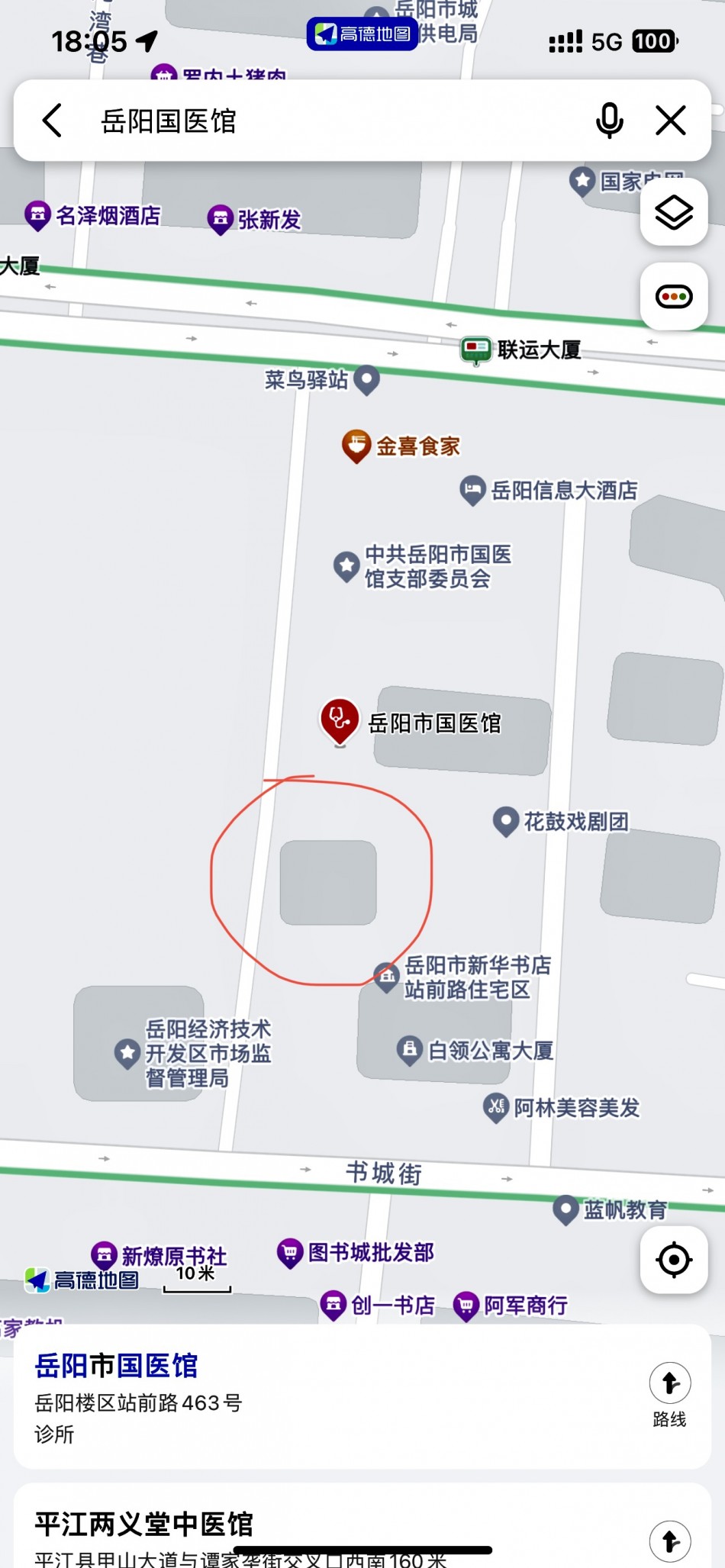Select 岳阳市国医馆 red map pin

[340, 720]
